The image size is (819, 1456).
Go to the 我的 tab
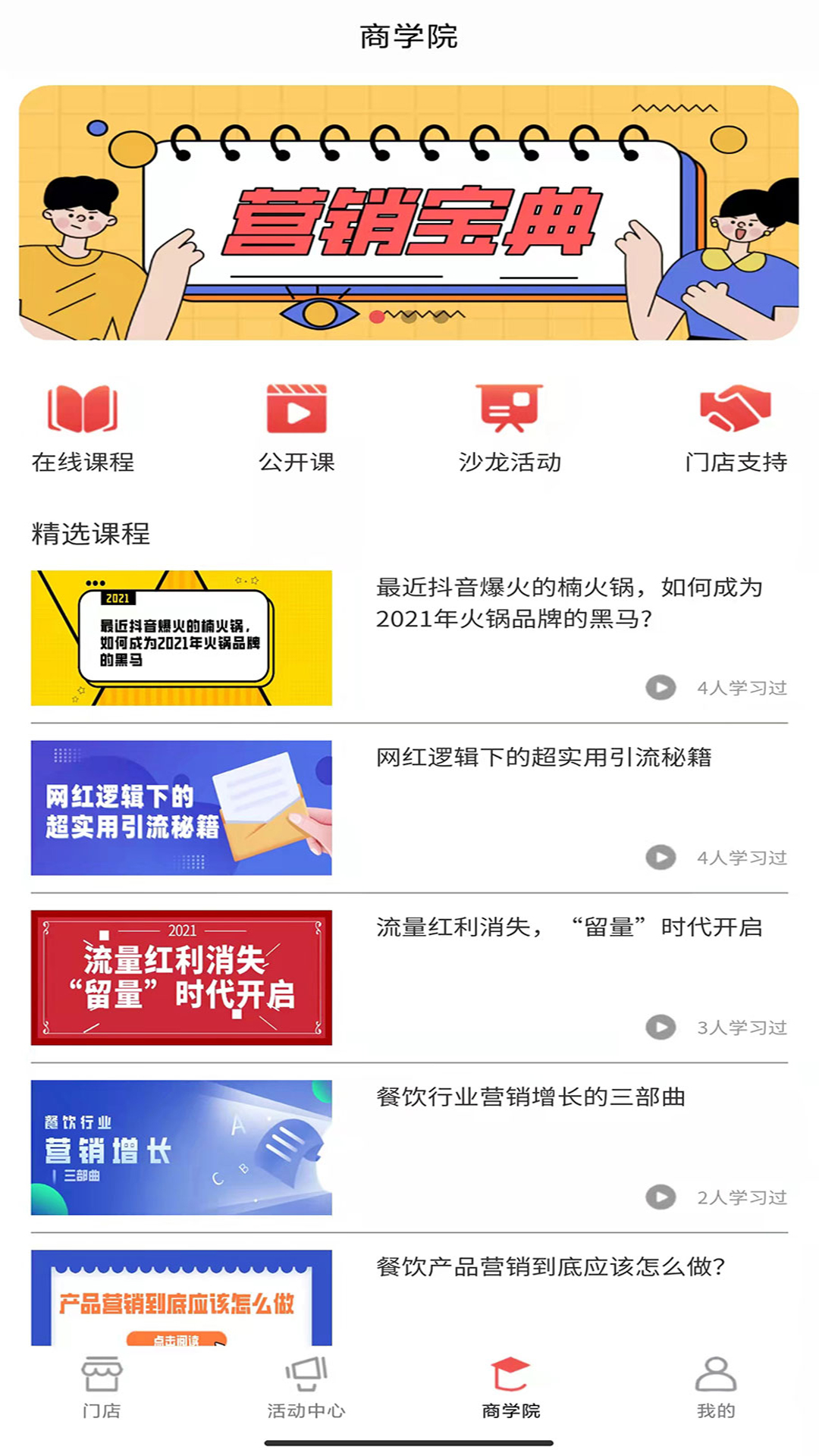(x=716, y=1388)
